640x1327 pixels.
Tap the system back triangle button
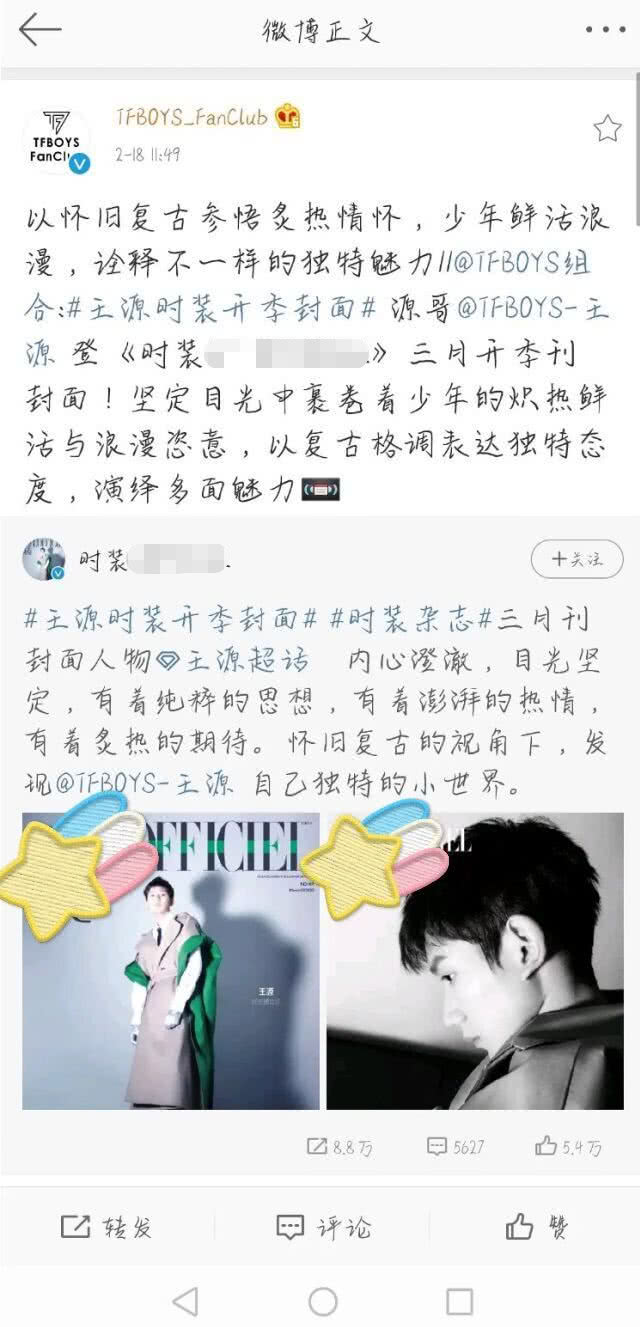click(x=185, y=1301)
